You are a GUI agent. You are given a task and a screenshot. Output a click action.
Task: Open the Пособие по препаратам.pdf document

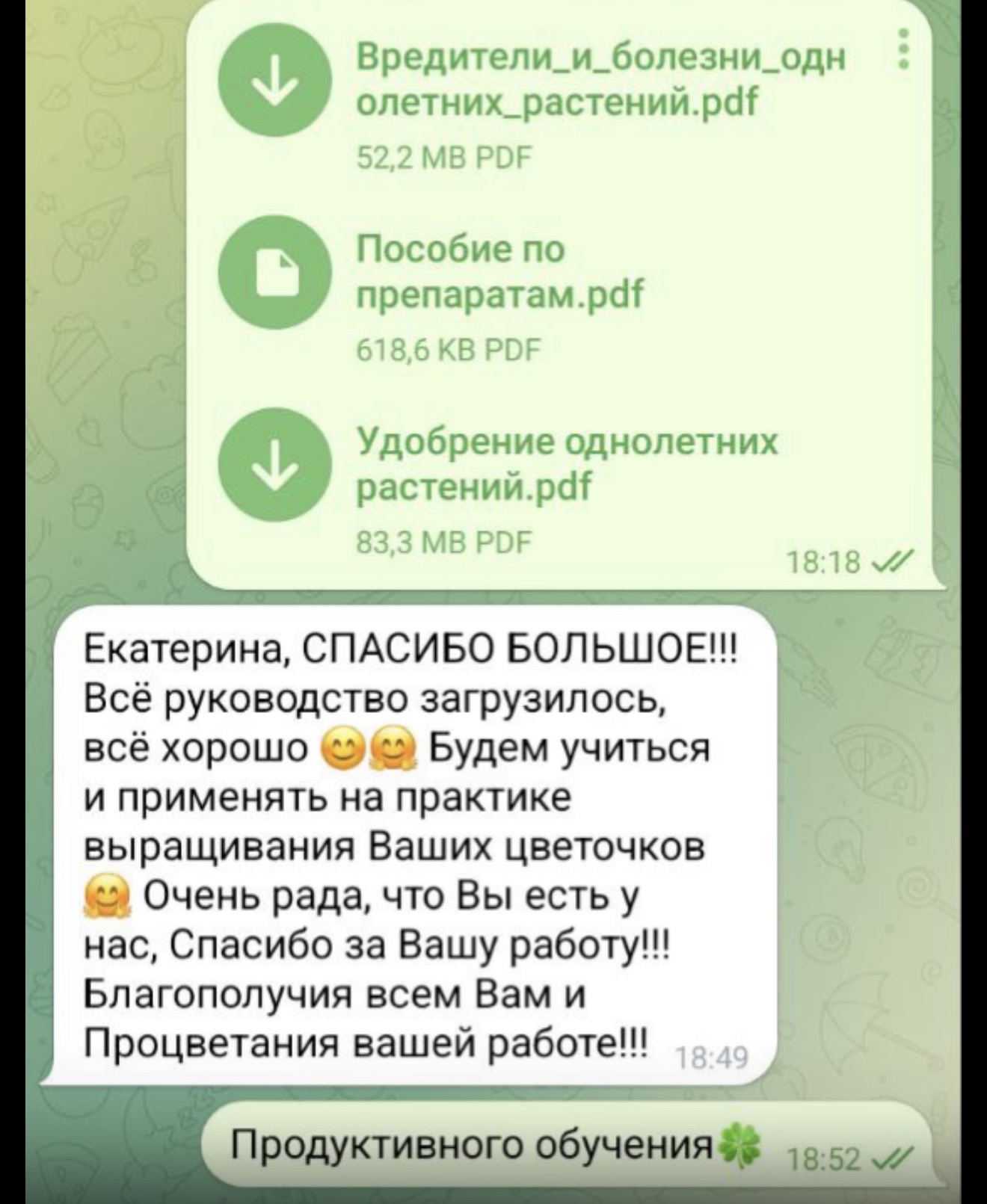point(274,273)
